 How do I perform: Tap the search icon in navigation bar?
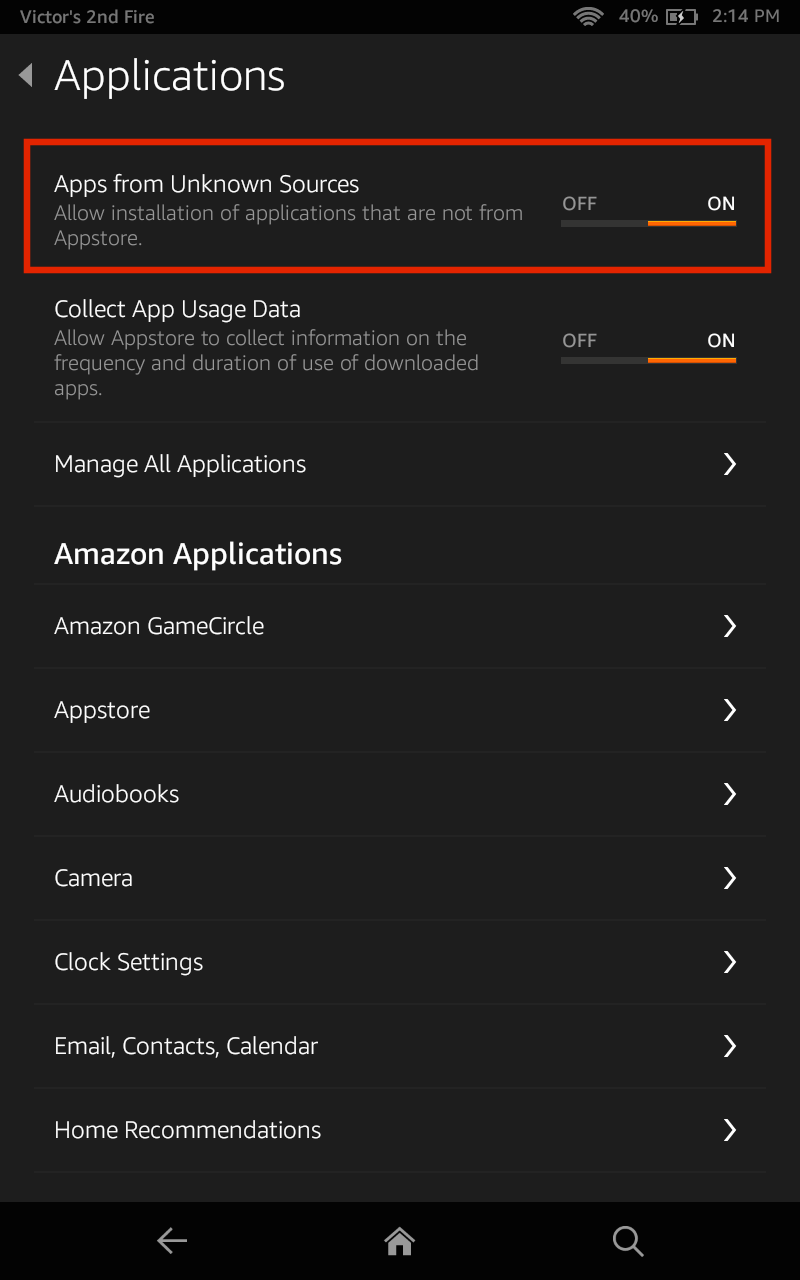627,1241
